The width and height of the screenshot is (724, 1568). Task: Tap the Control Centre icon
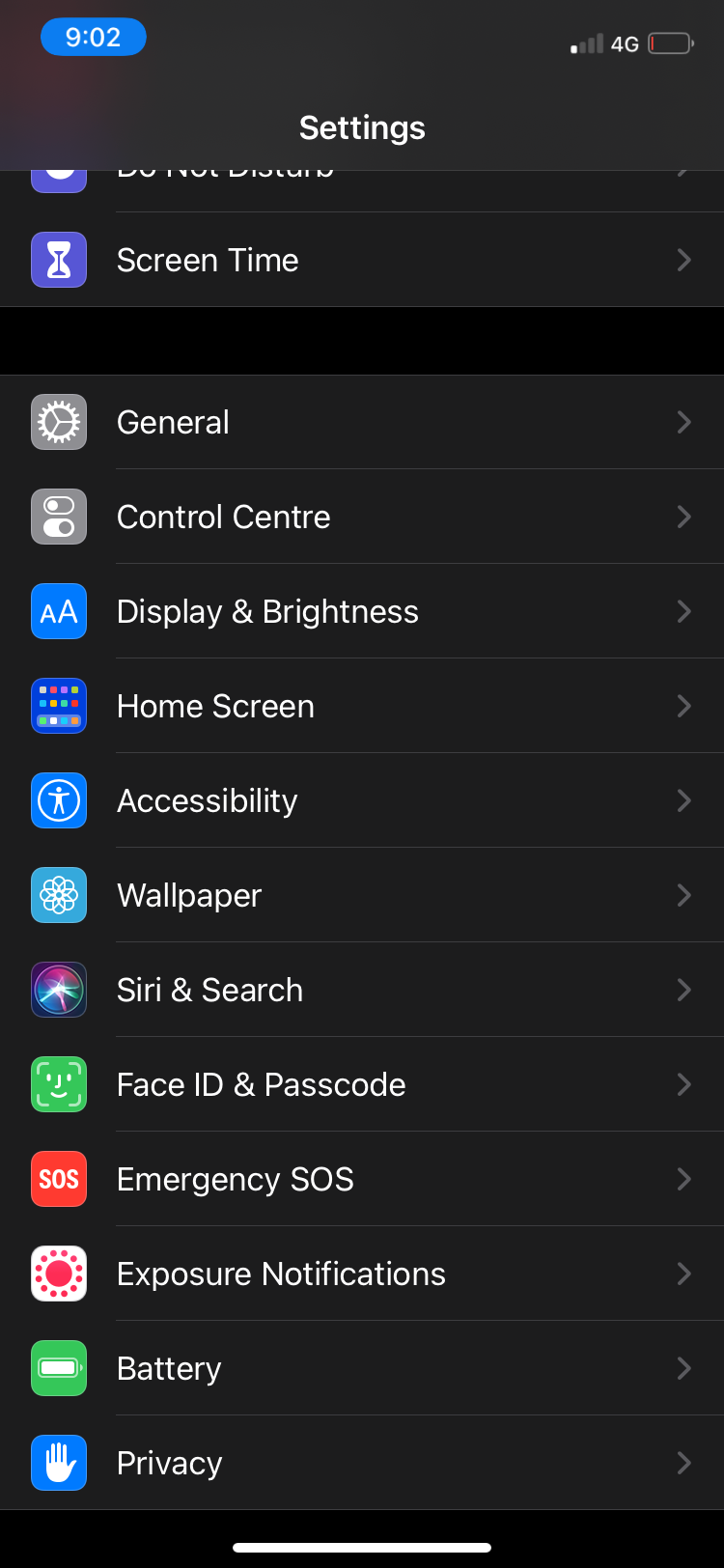click(59, 517)
